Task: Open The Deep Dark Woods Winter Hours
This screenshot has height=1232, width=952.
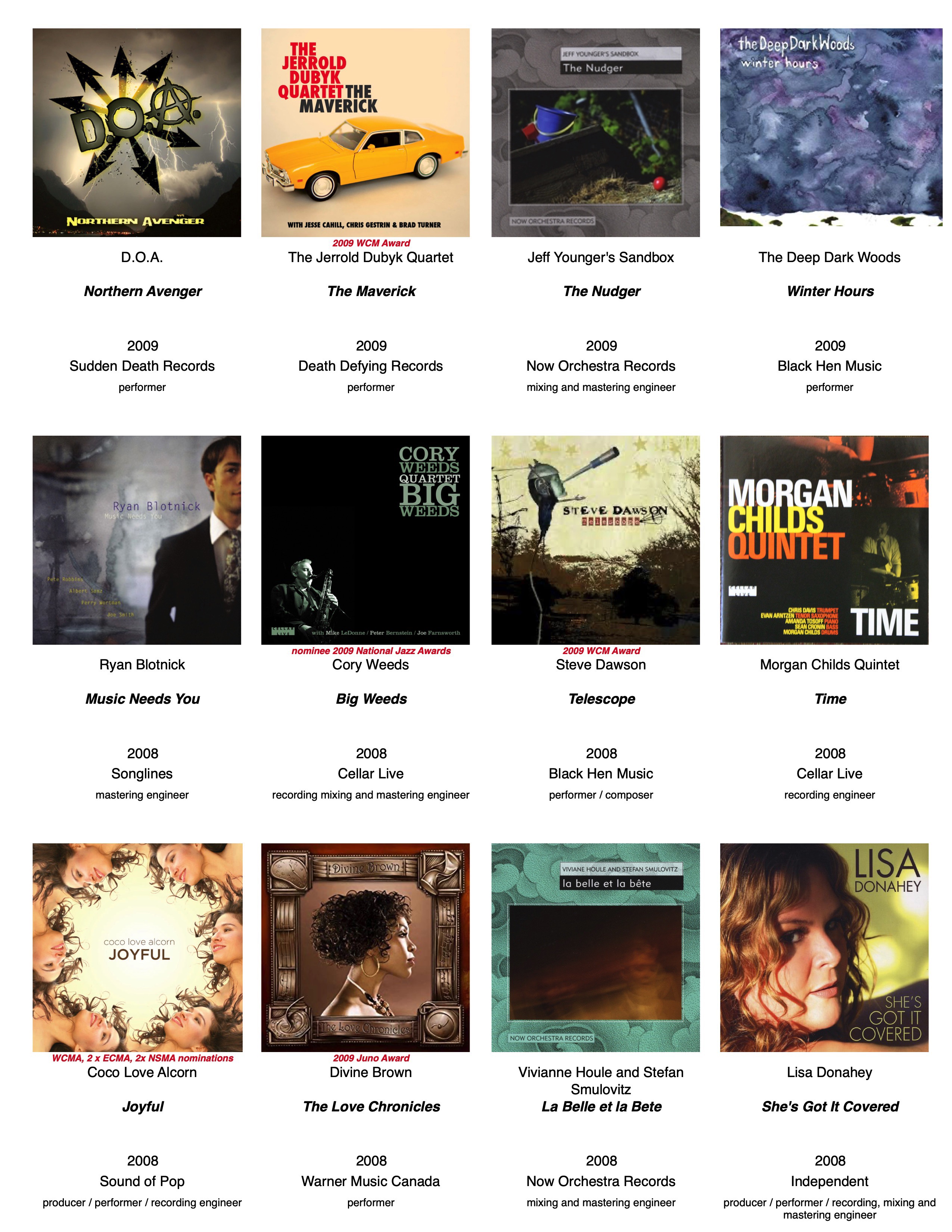Action: [830, 127]
